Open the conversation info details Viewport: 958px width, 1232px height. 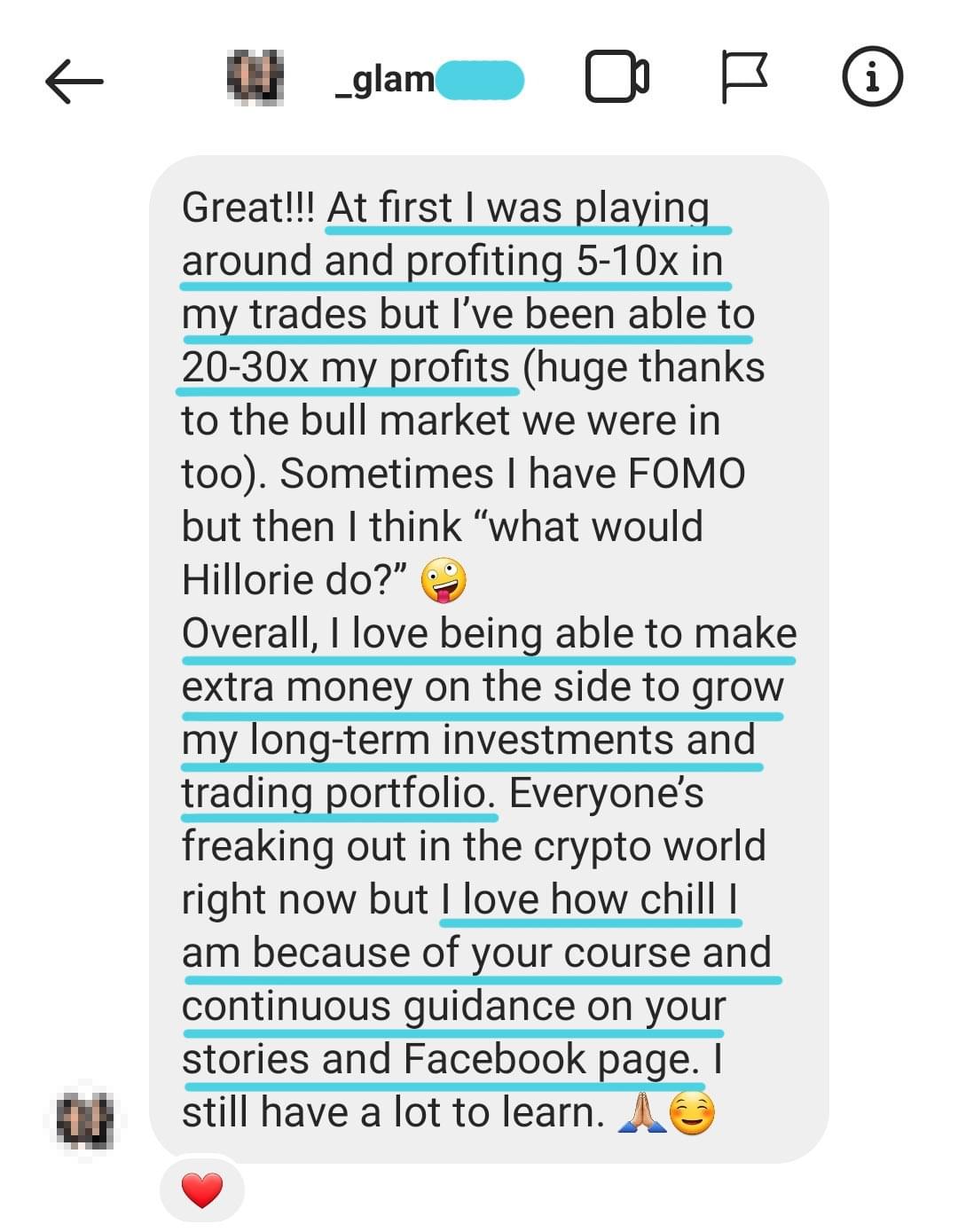[871, 77]
